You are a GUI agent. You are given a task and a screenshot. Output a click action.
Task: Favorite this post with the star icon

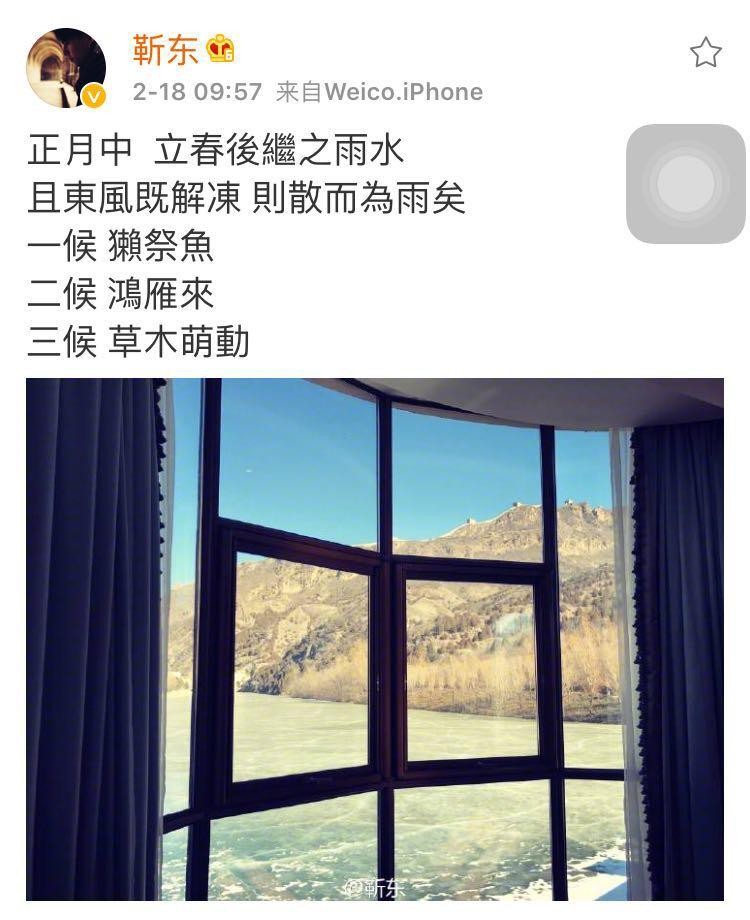pos(706,53)
